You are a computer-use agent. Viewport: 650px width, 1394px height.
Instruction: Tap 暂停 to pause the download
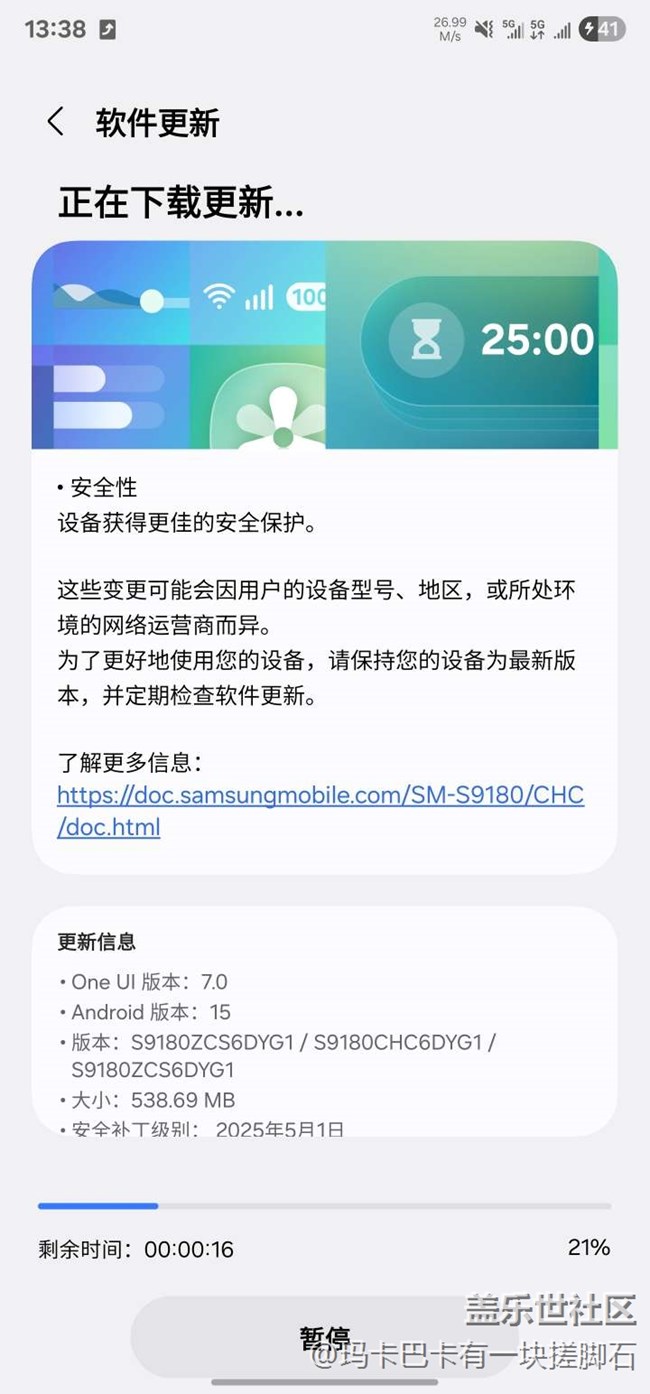pos(325,1339)
